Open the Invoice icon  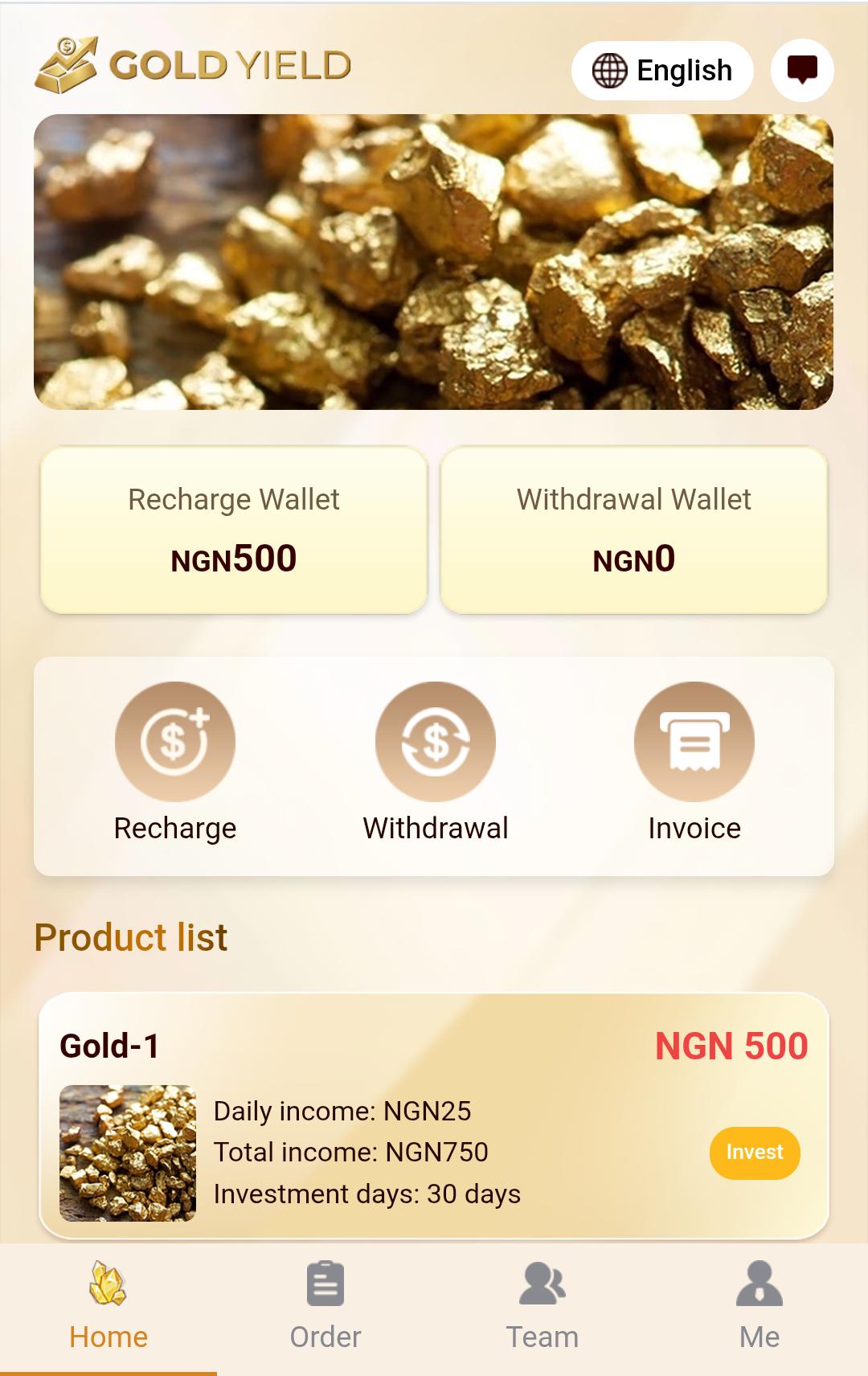click(x=694, y=742)
